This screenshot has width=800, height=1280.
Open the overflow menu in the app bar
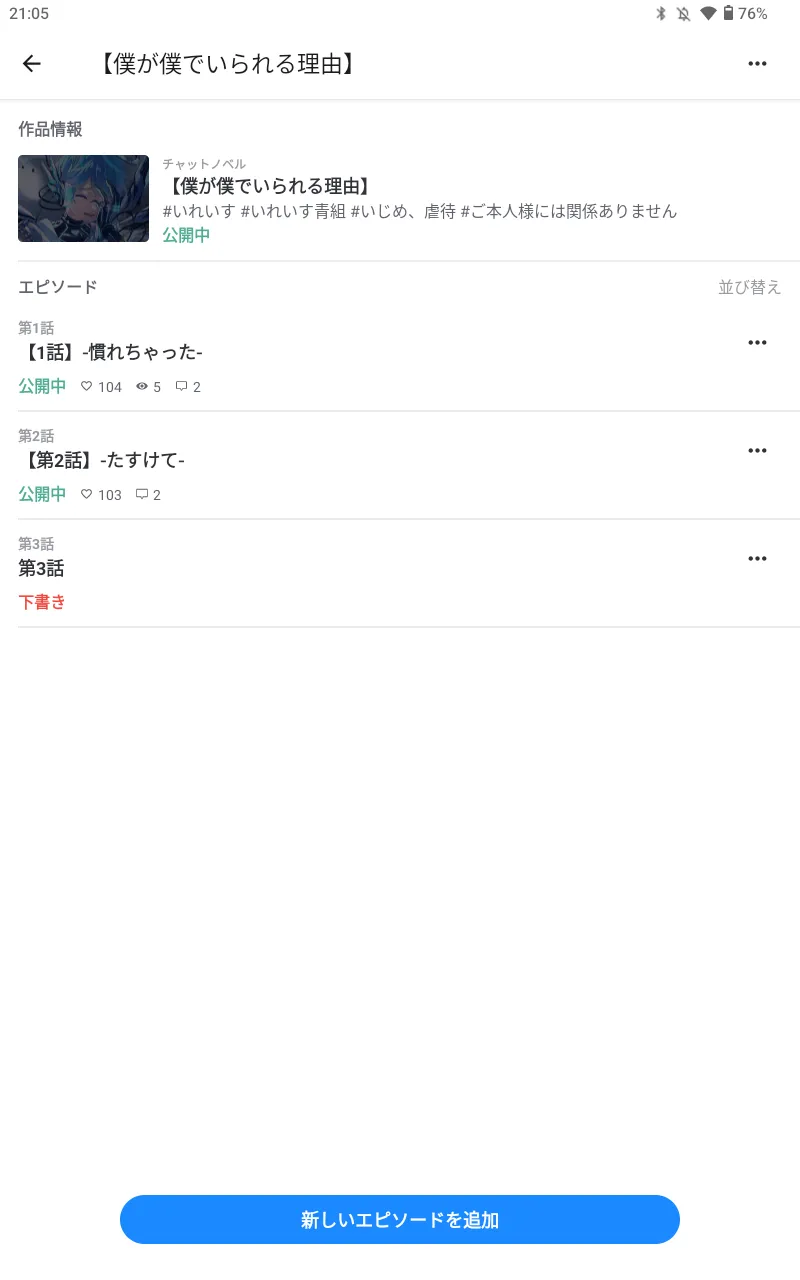click(757, 64)
